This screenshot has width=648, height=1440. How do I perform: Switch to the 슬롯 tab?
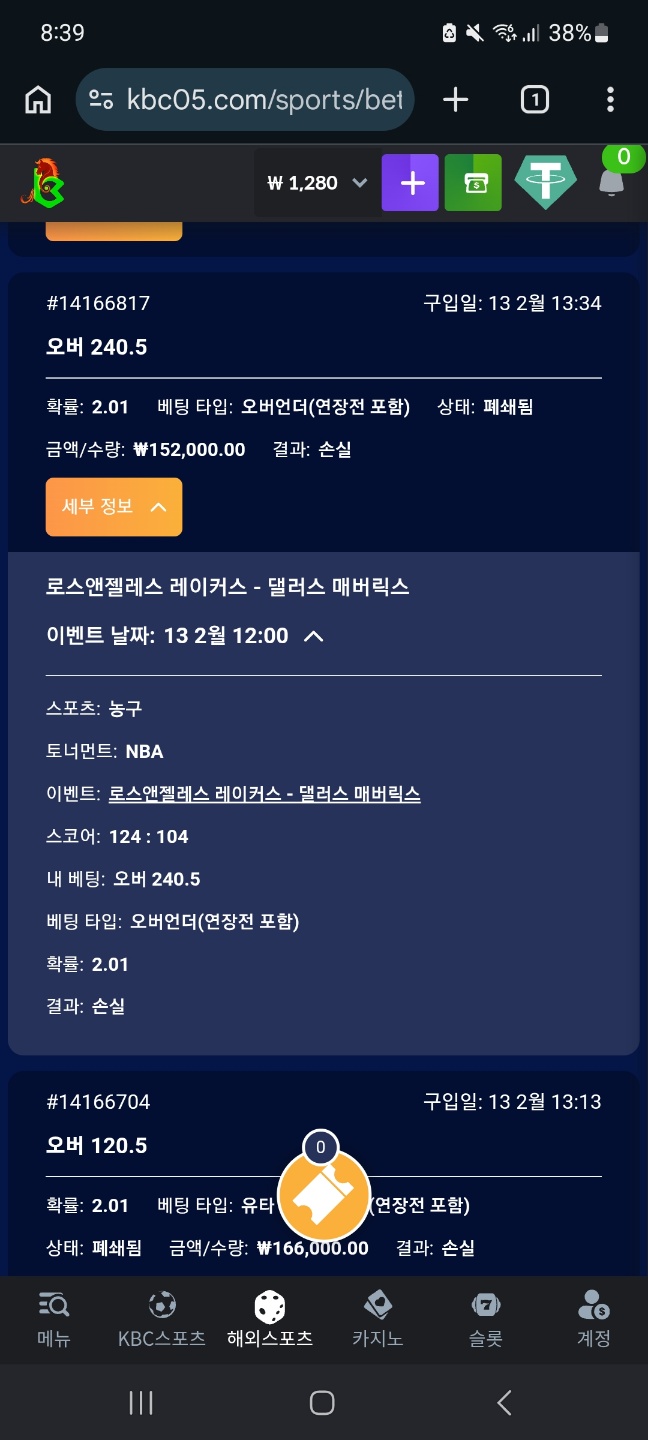click(485, 1319)
